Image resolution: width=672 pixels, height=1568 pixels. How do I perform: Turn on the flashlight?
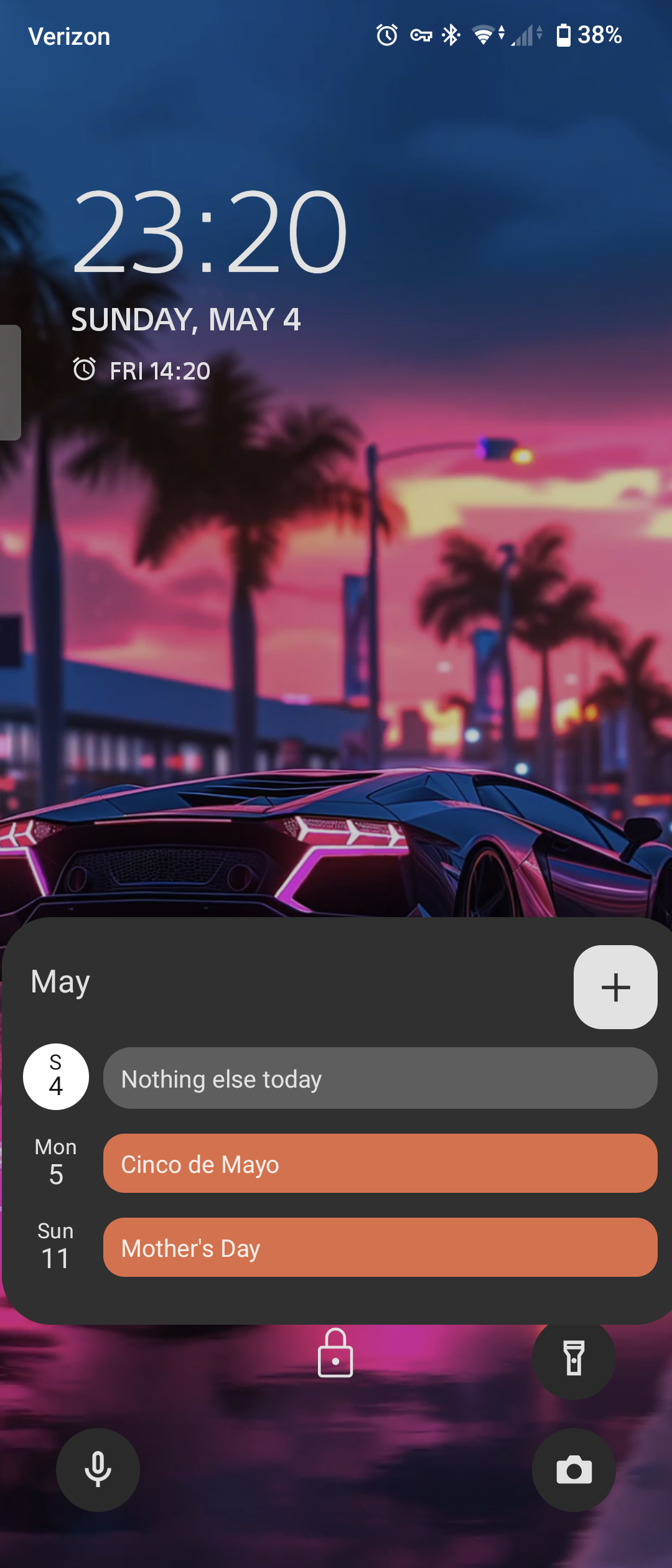(573, 1359)
